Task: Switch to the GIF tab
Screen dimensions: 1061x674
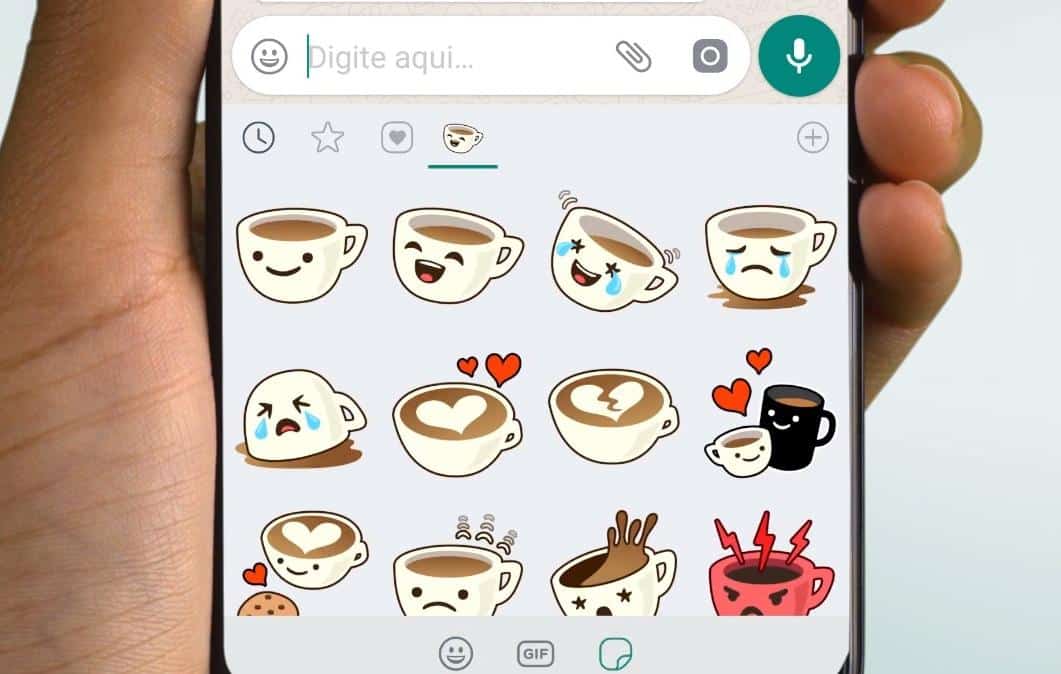Action: (x=535, y=654)
